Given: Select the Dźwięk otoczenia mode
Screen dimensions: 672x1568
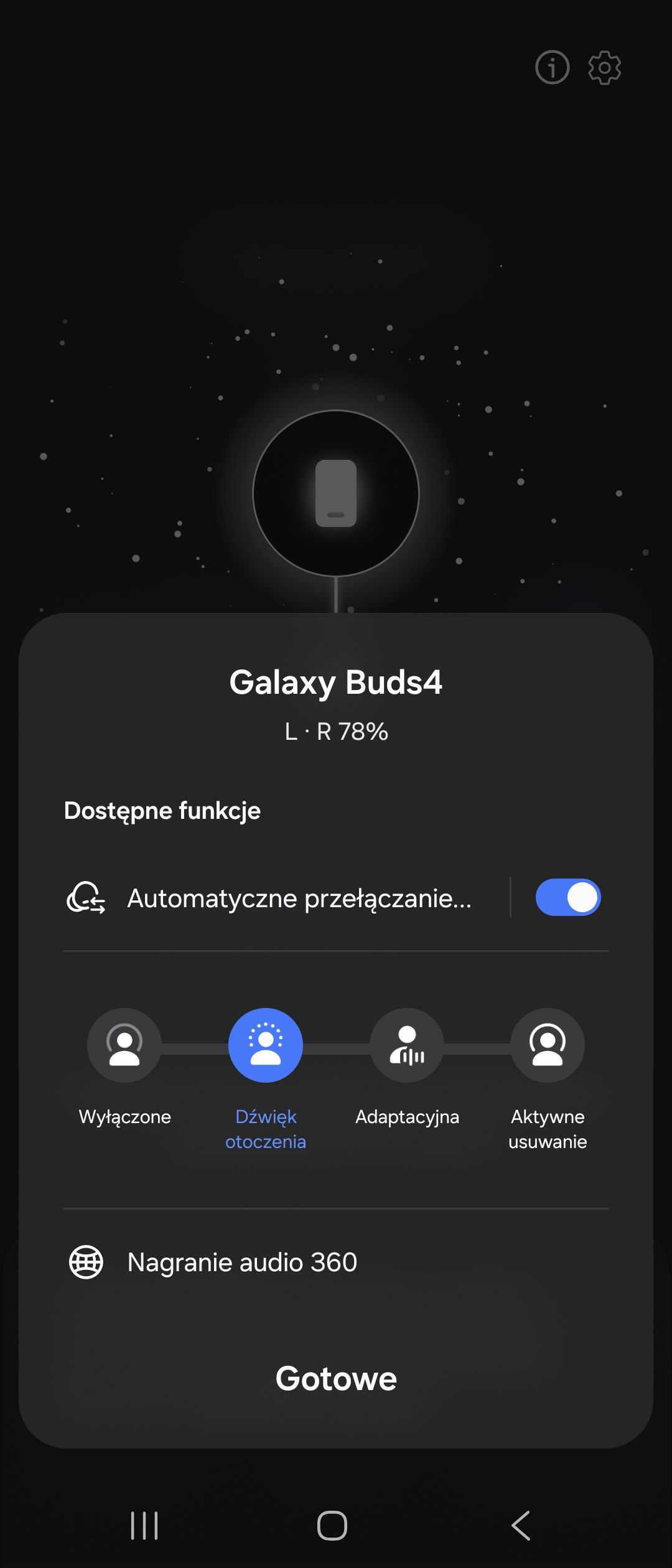Looking at the screenshot, I should (x=266, y=1045).
